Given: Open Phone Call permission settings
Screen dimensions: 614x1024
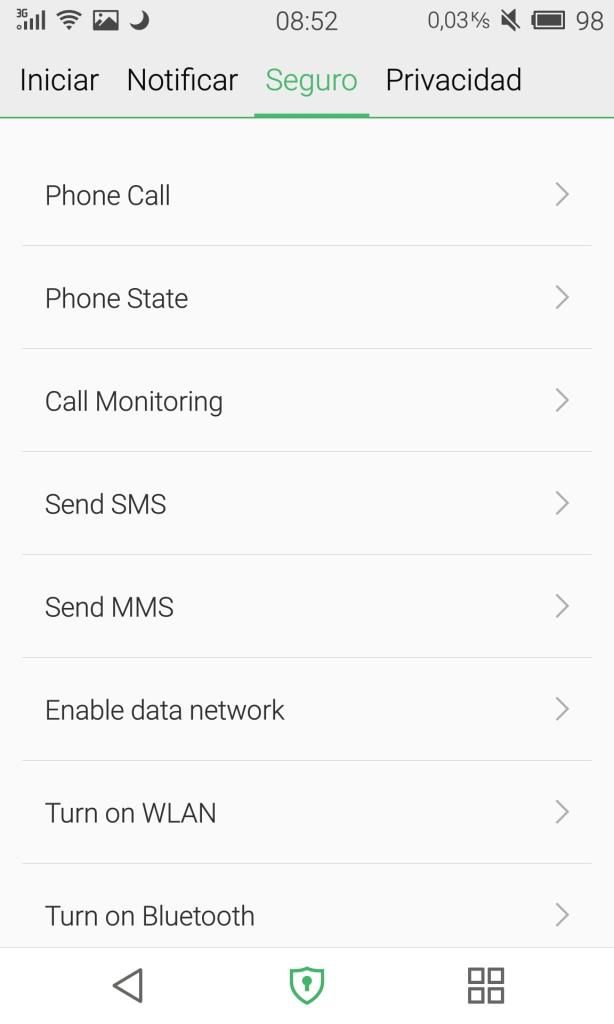Looking at the screenshot, I should tap(307, 195).
